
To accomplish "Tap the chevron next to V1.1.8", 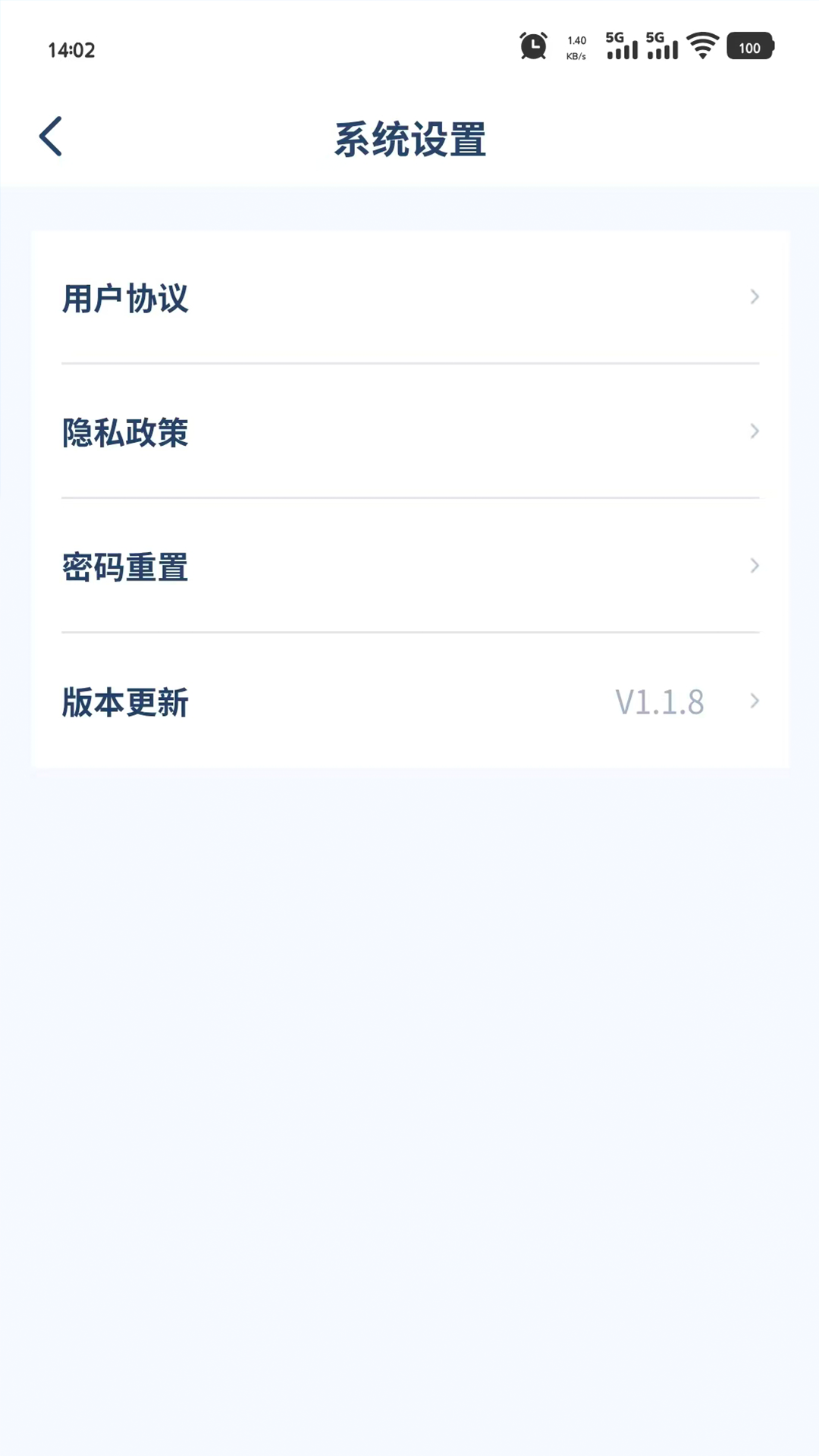I will [x=755, y=701].
